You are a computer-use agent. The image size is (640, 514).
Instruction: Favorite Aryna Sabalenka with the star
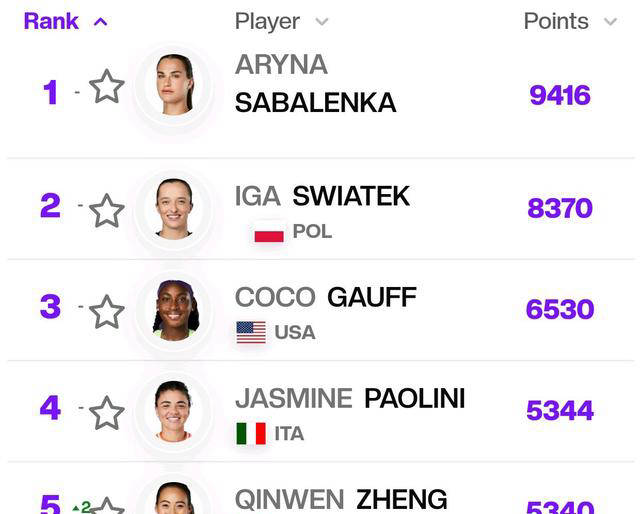tap(107, 87)
